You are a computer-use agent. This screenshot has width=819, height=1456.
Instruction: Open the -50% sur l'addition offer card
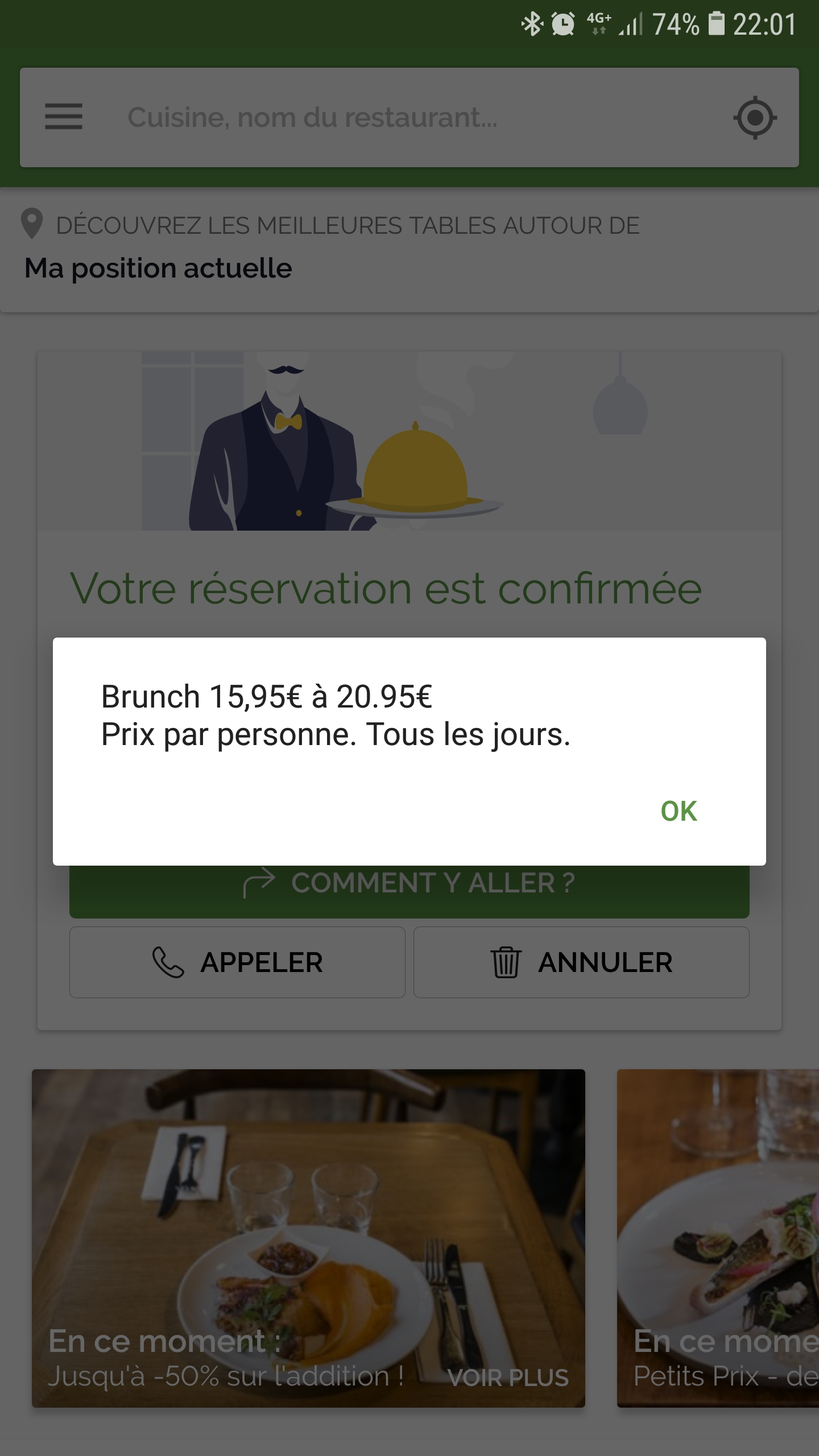click(308, 1238)
